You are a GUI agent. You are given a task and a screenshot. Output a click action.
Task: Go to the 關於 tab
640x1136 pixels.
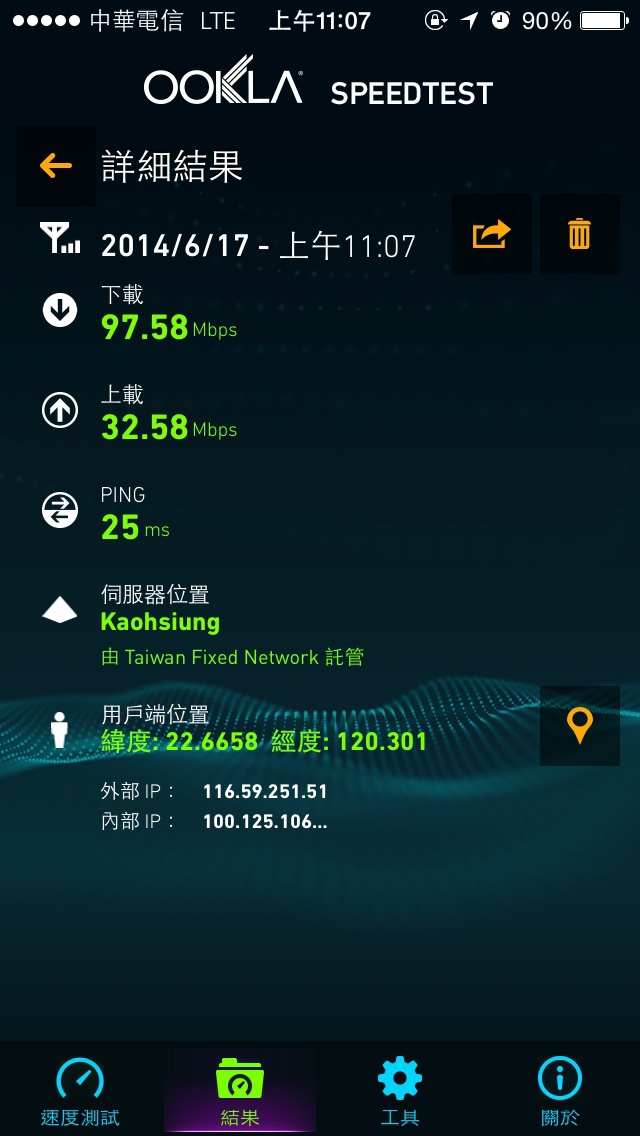pyautogui.click(x=560, y=1090)
